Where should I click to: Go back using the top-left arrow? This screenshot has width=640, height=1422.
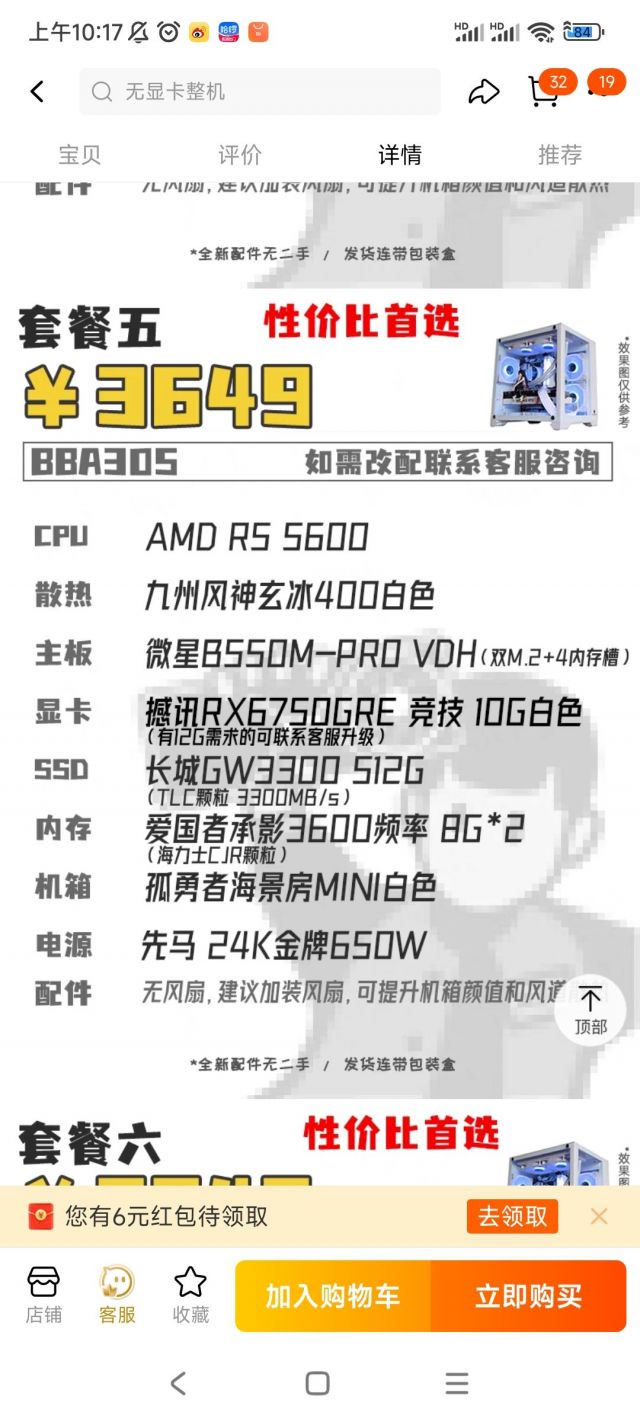(x=37, y=92)
